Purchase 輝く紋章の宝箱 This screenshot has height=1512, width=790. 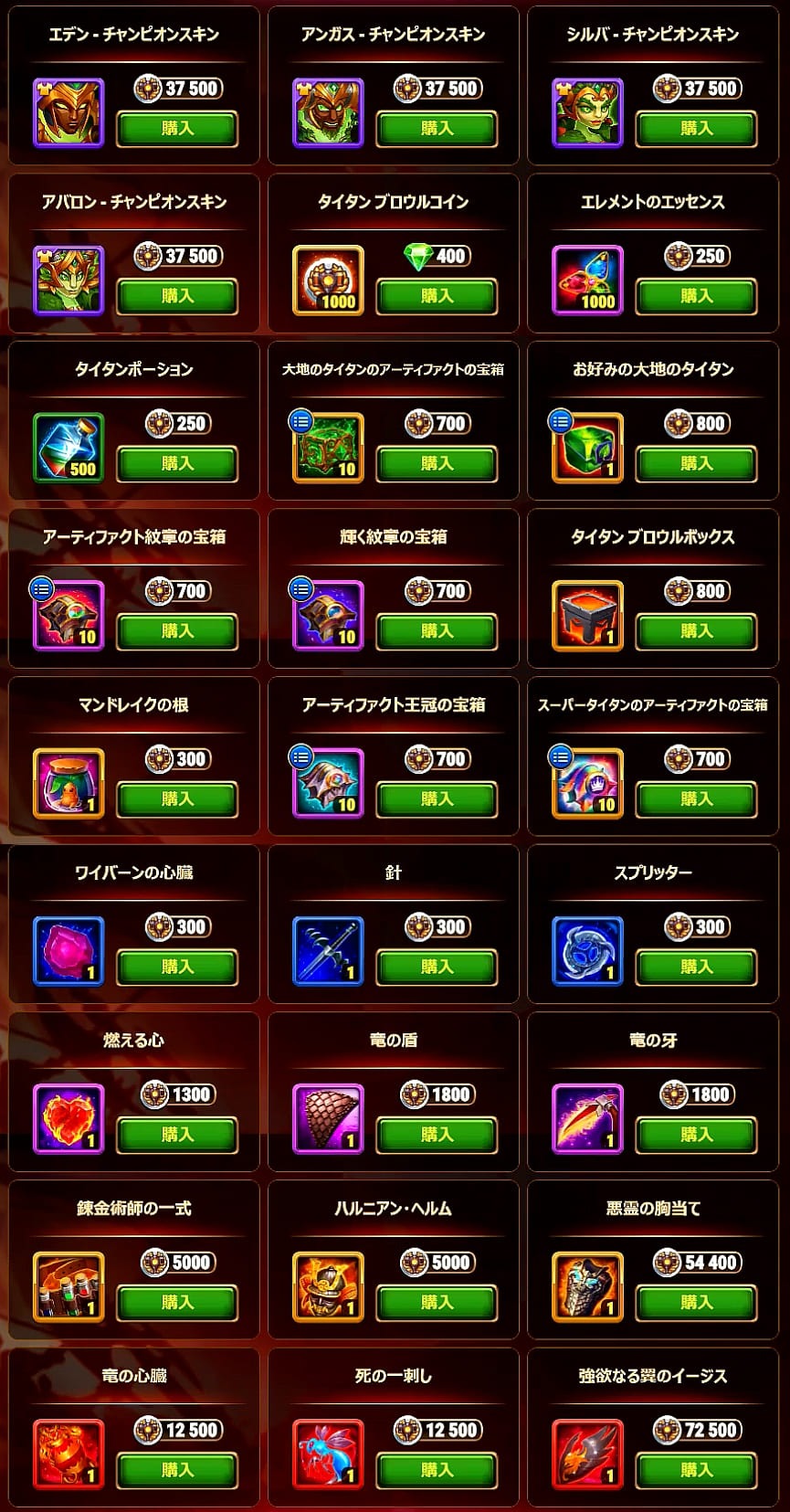pos(437,631)
